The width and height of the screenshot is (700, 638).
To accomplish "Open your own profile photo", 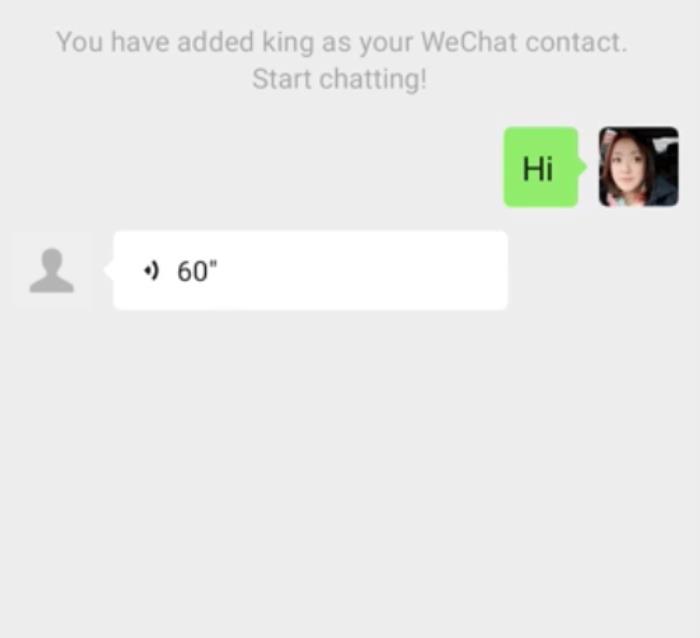I will [638, 167].
